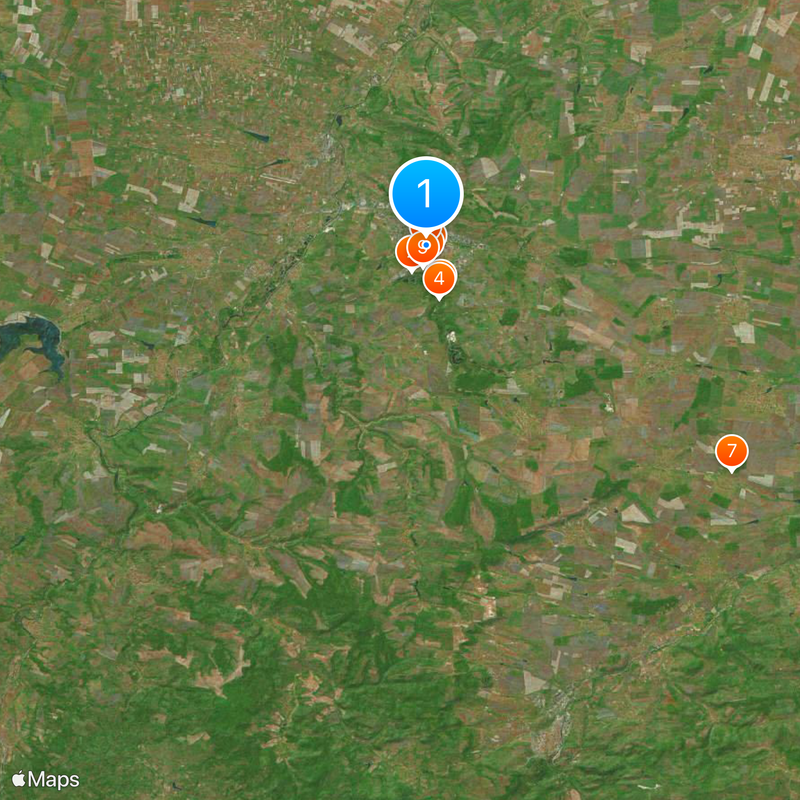Select the orange map pin numbered 4
Image resolution: width=800 pixels, height=800 pixels.
[x=439, y=279]
